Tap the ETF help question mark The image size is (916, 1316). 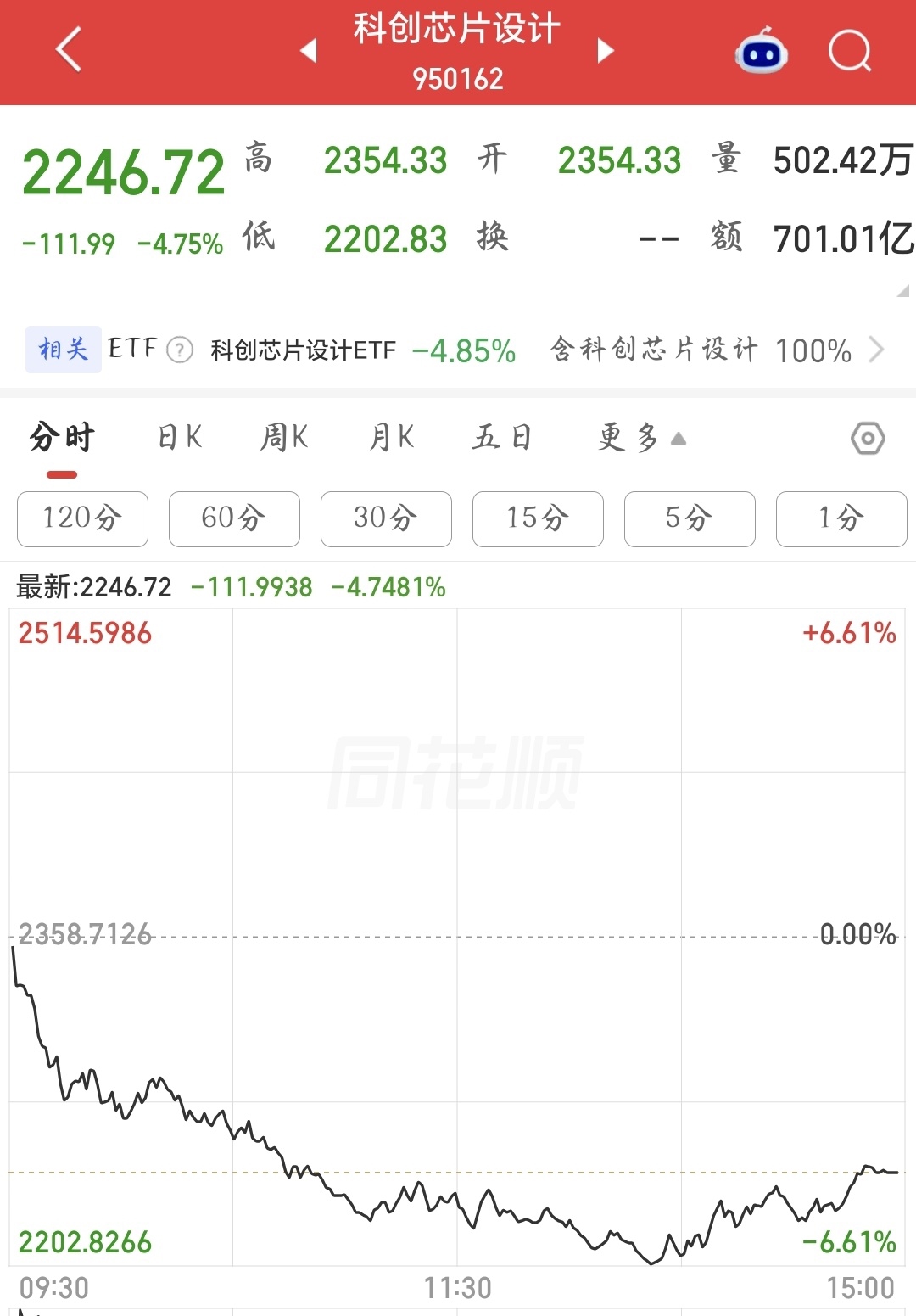(180, 350)
